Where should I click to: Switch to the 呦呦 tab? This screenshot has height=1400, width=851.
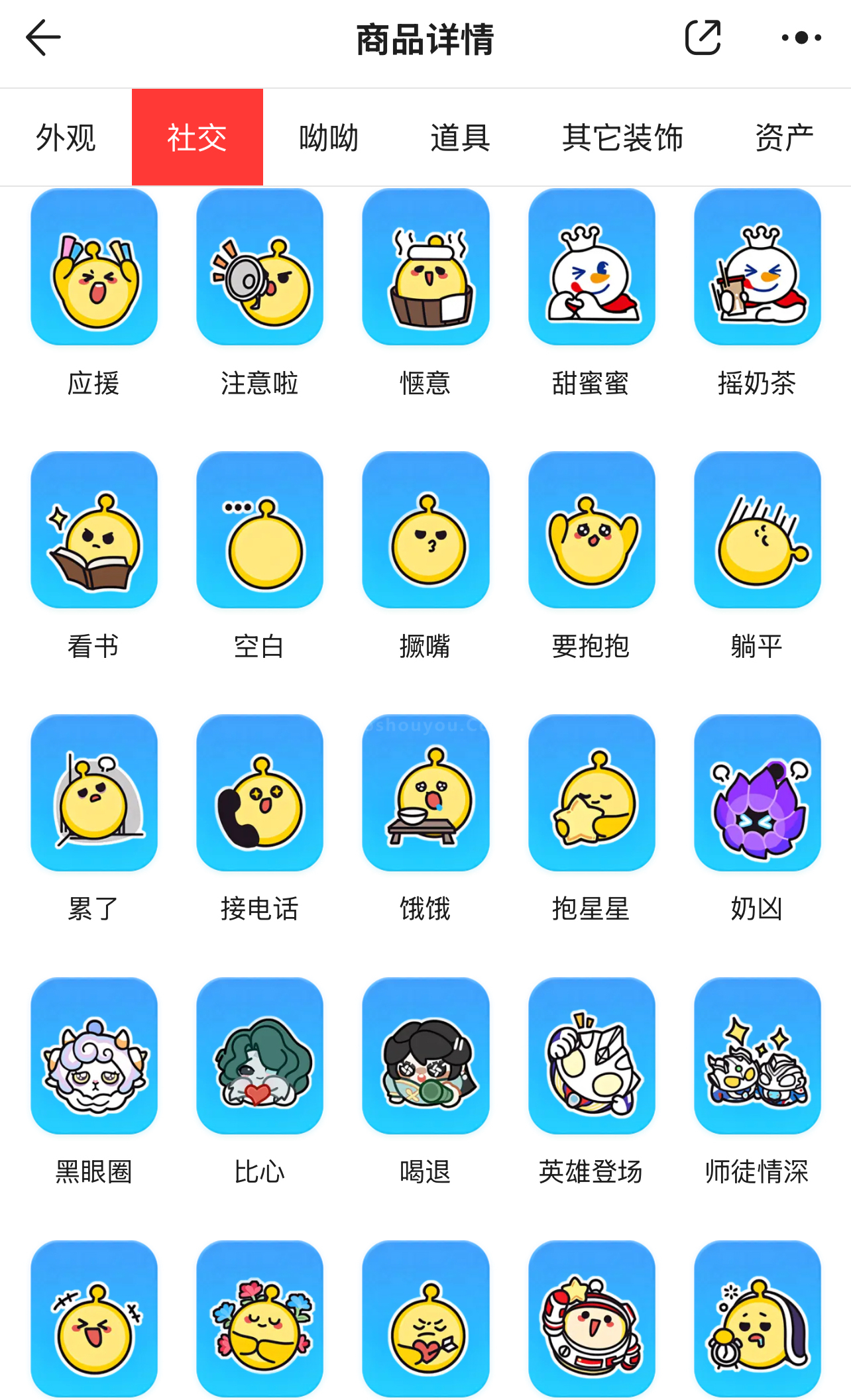coord(329,137)
